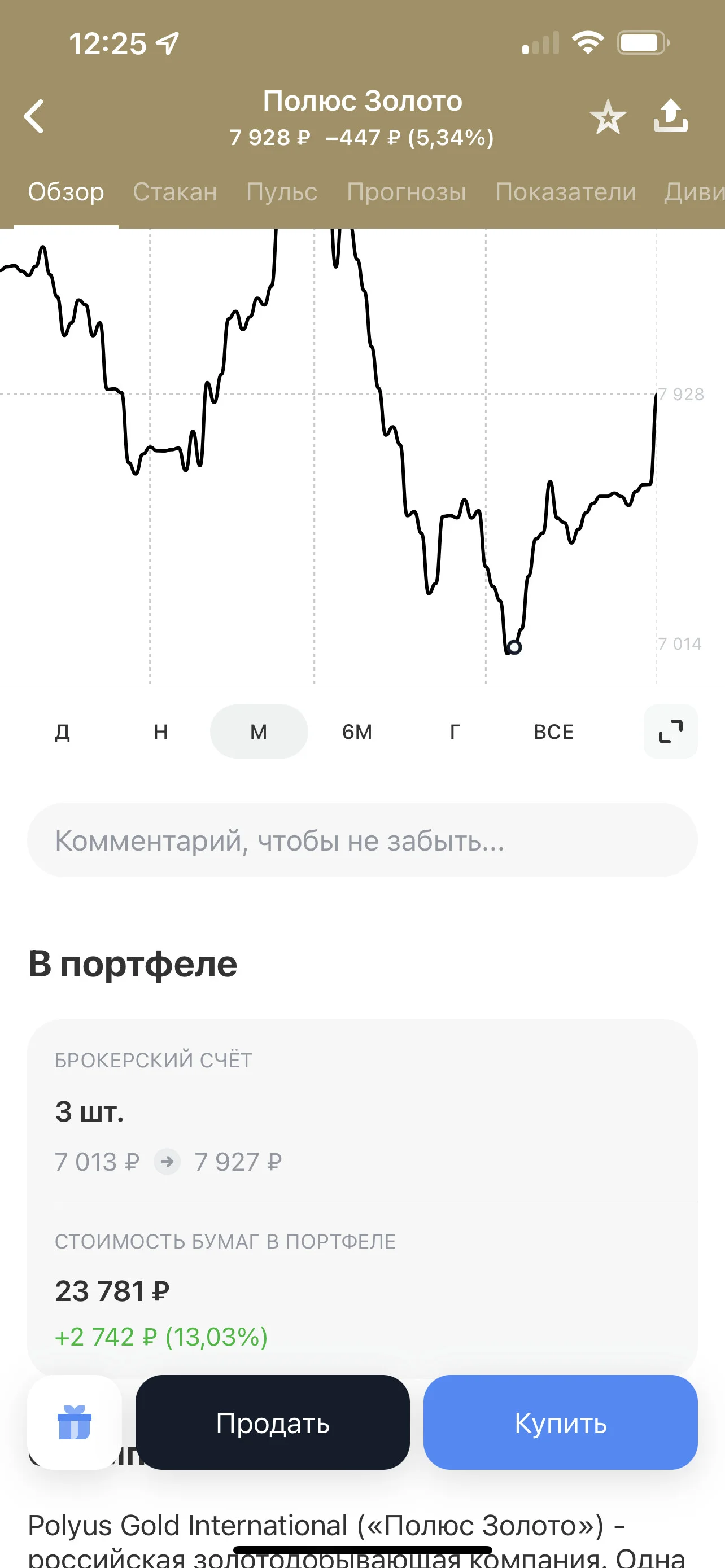Viewport: 725px width, 1568px height.
Task: Add Полюс Золото to favorites with star
Action: (608, 116)
